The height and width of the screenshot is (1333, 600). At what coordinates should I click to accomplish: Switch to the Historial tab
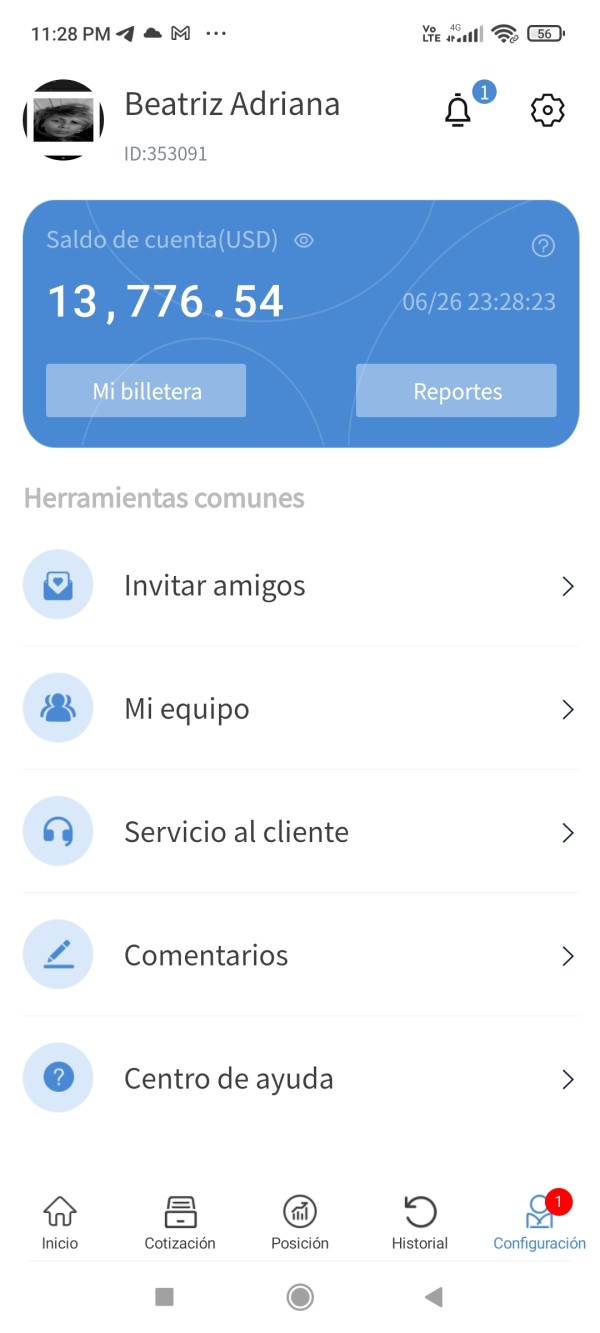click(420, 1223)
